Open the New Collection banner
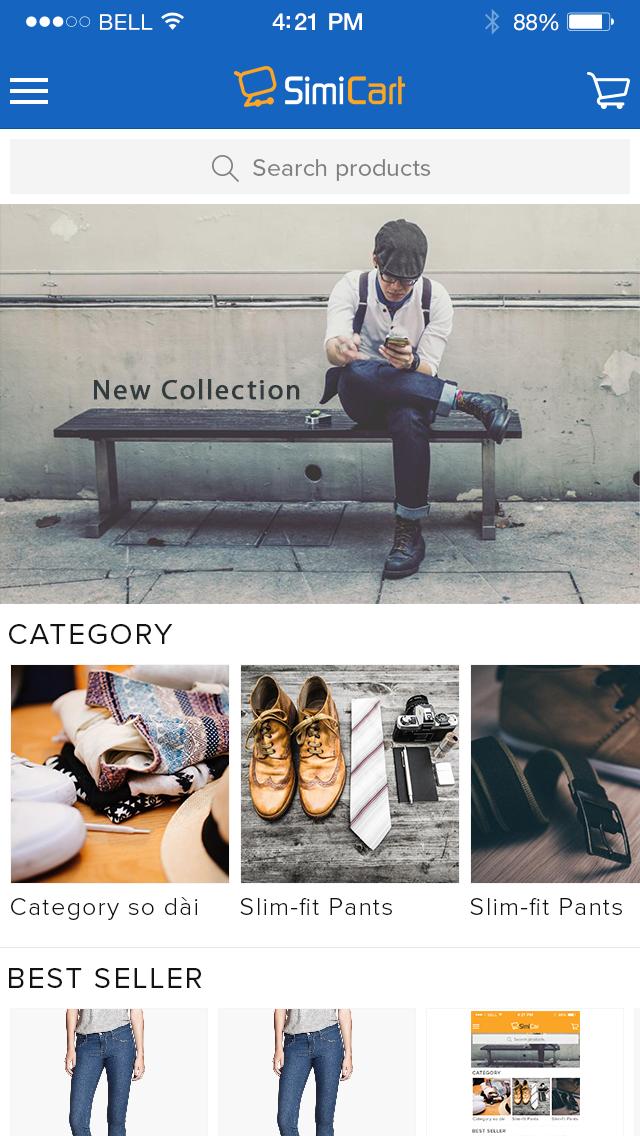The width and height of the screenshot is (640, 1136). tap(320, 403)
